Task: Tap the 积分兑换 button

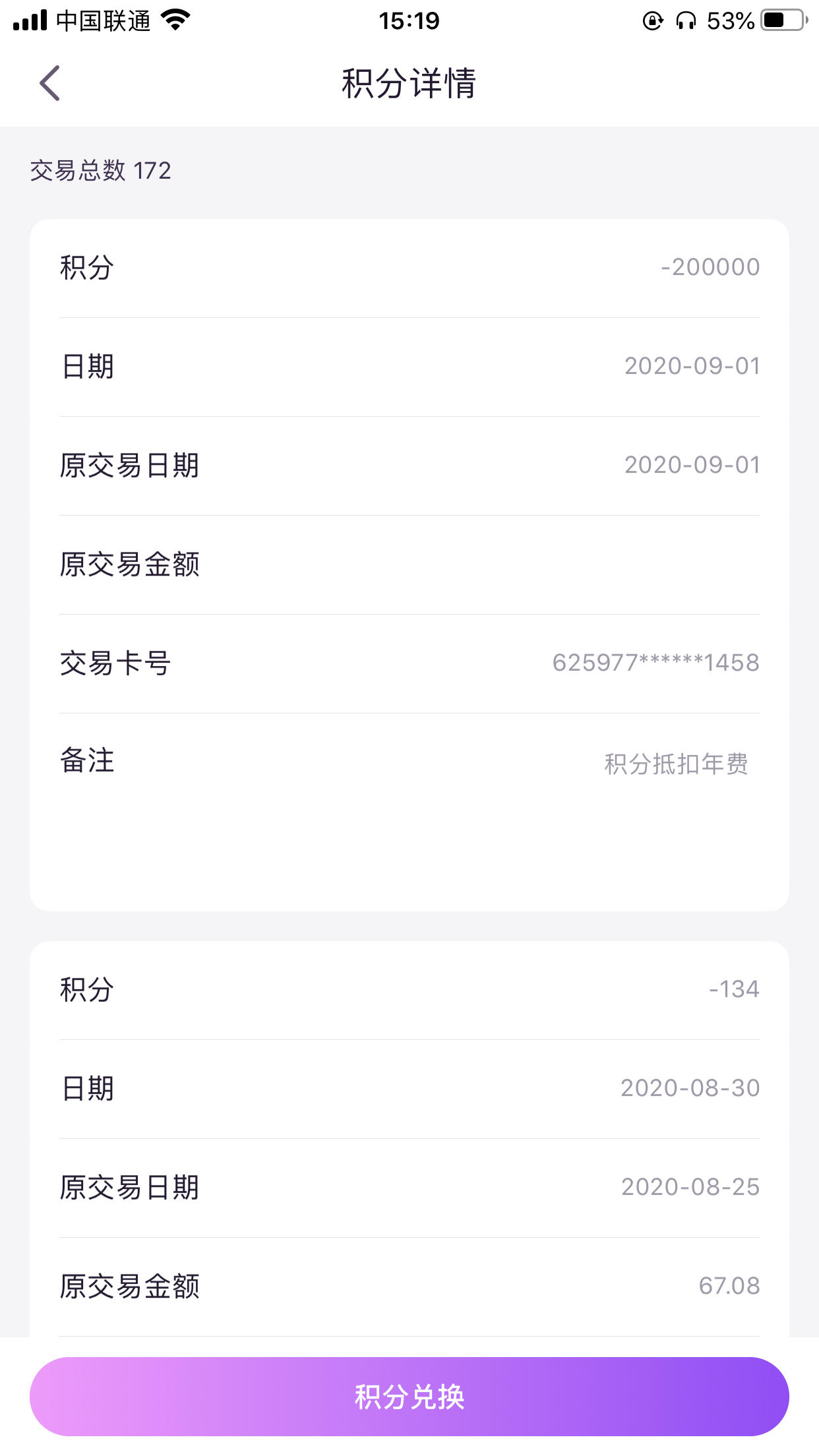Action: (409, 1396)
